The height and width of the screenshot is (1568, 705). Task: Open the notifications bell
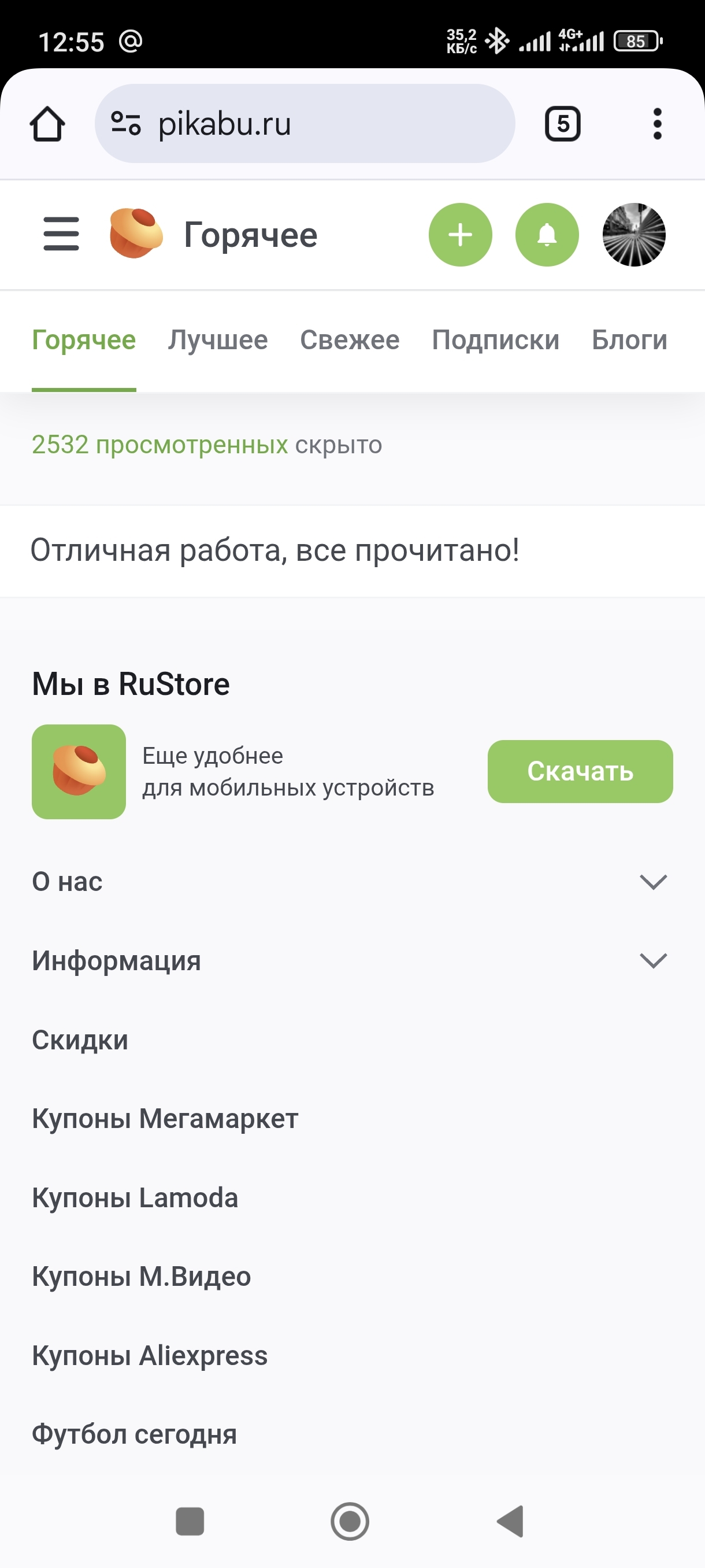tap(546, 234)
